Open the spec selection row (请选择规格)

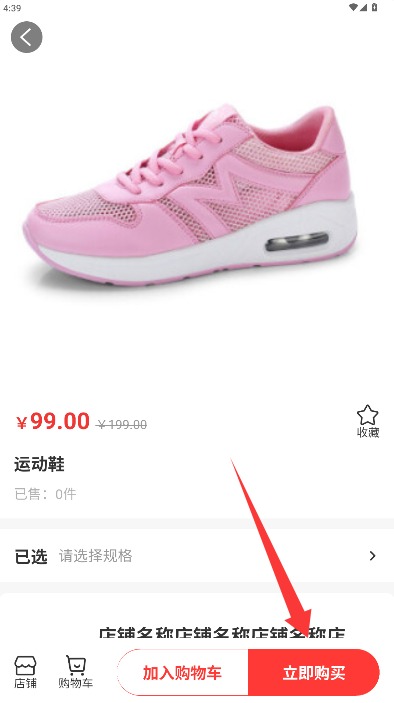point(197,556)
